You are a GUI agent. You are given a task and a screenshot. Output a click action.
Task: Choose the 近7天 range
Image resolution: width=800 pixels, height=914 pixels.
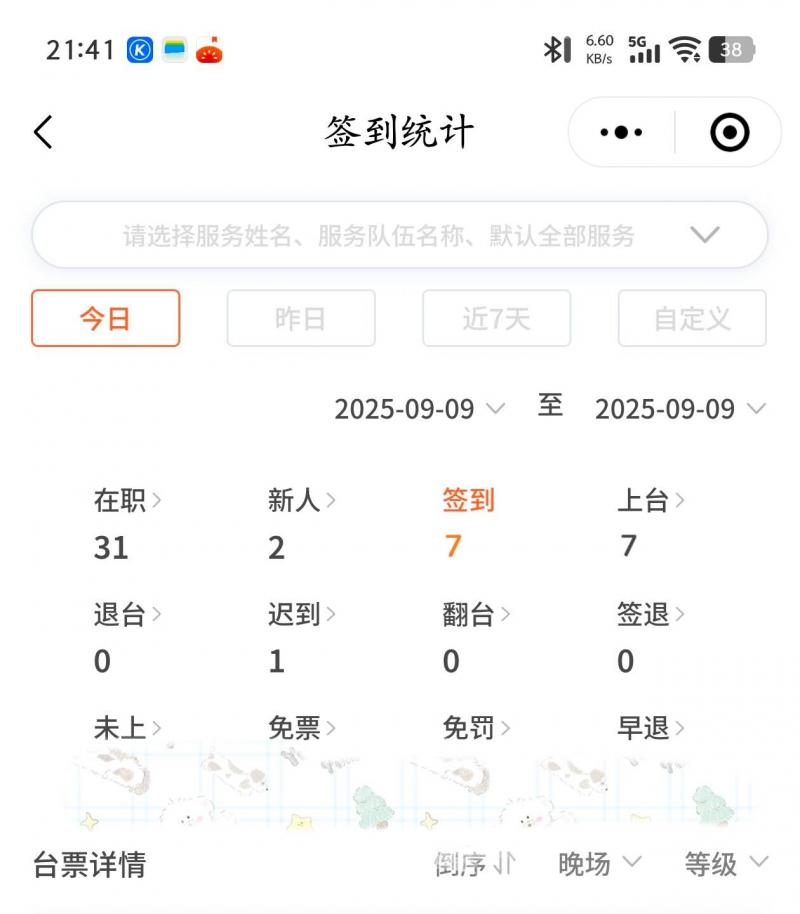pos(496,319)
